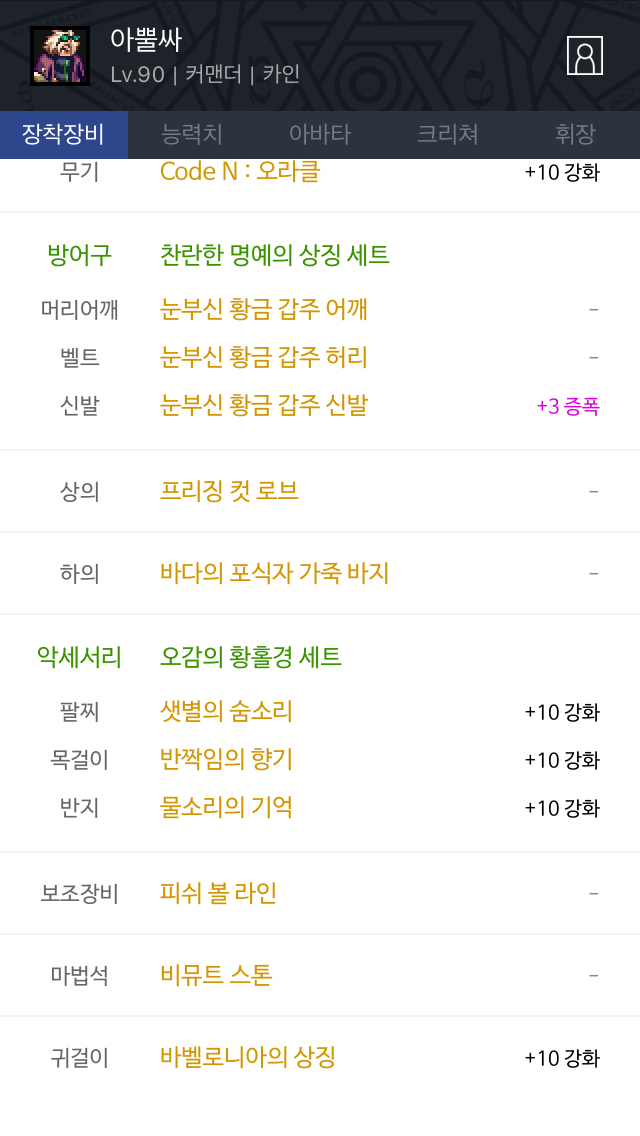Select the 장착장비 tab

63,135
